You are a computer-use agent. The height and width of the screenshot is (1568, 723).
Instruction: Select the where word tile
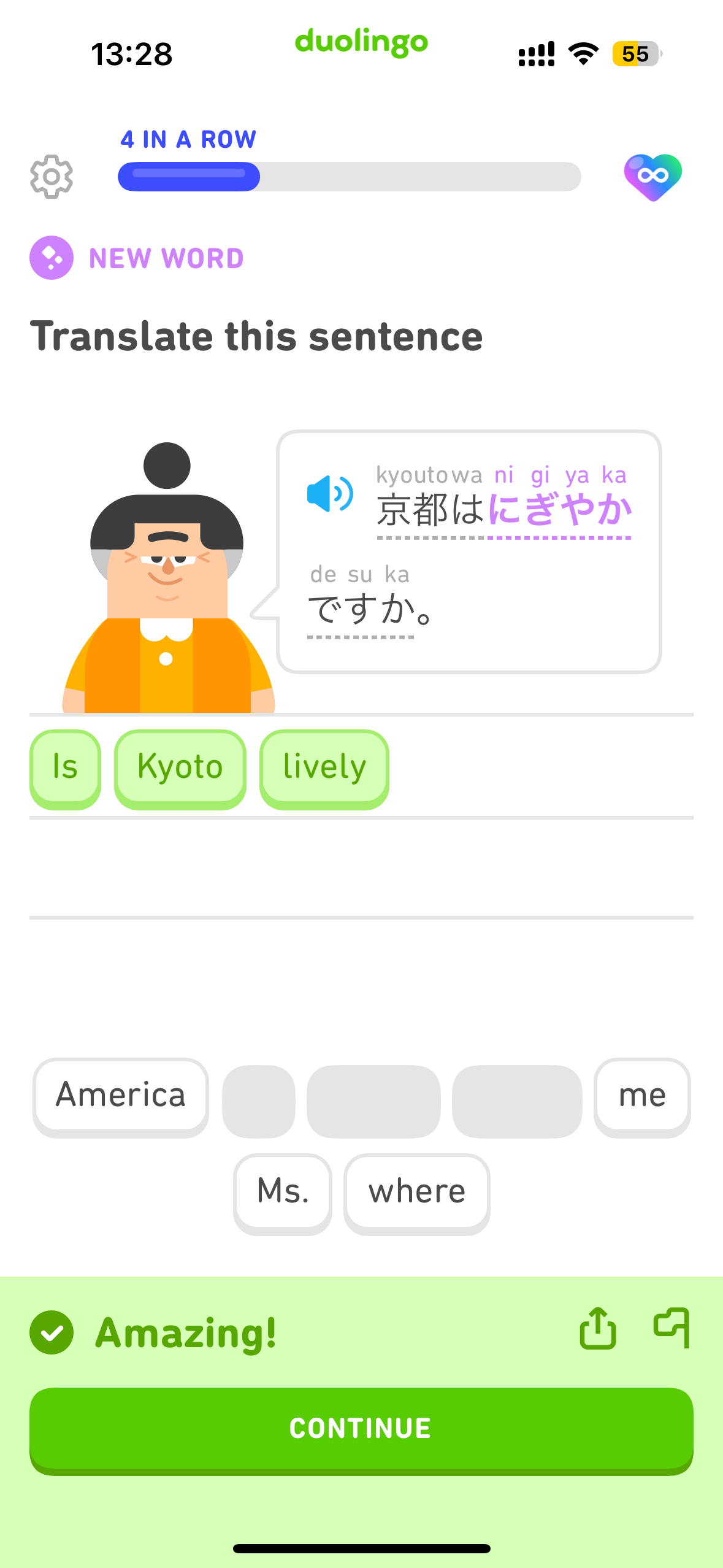(x=417, y=1194)
